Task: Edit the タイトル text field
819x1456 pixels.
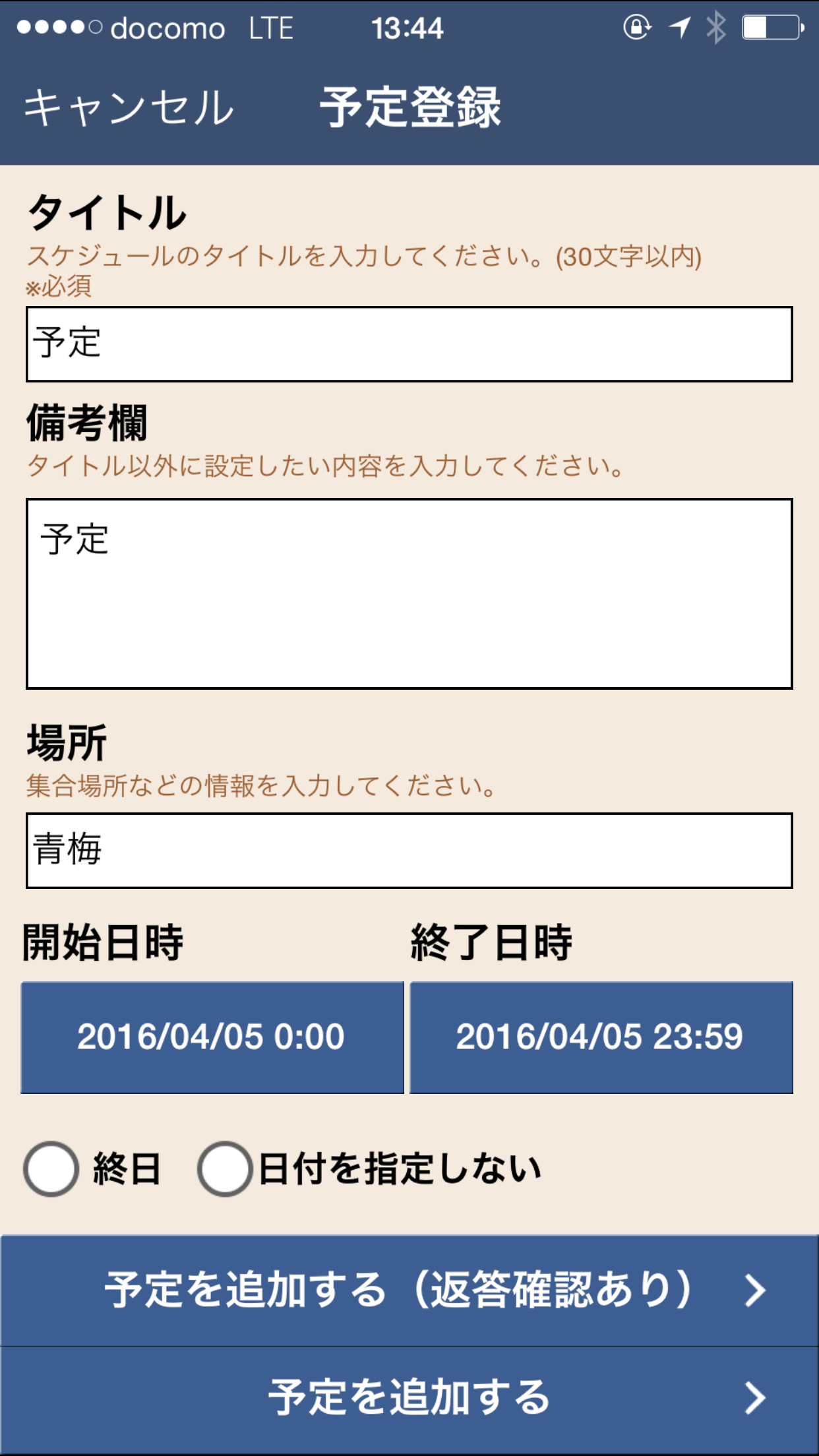Action: pos(409,344)
